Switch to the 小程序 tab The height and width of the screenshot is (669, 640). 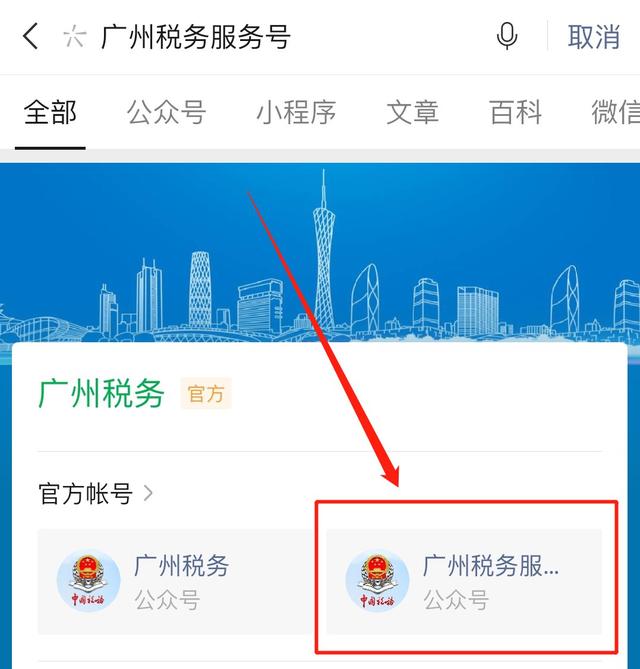click(x=296, y=112)
